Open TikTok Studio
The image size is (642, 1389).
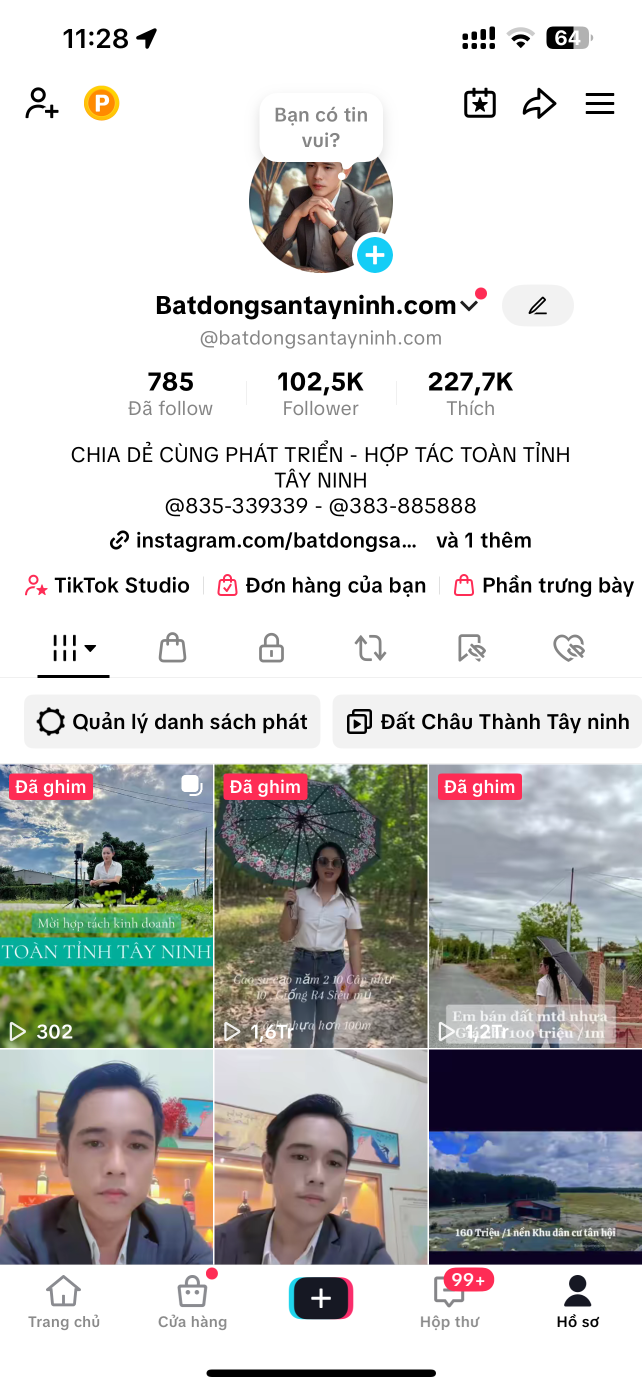108,586
